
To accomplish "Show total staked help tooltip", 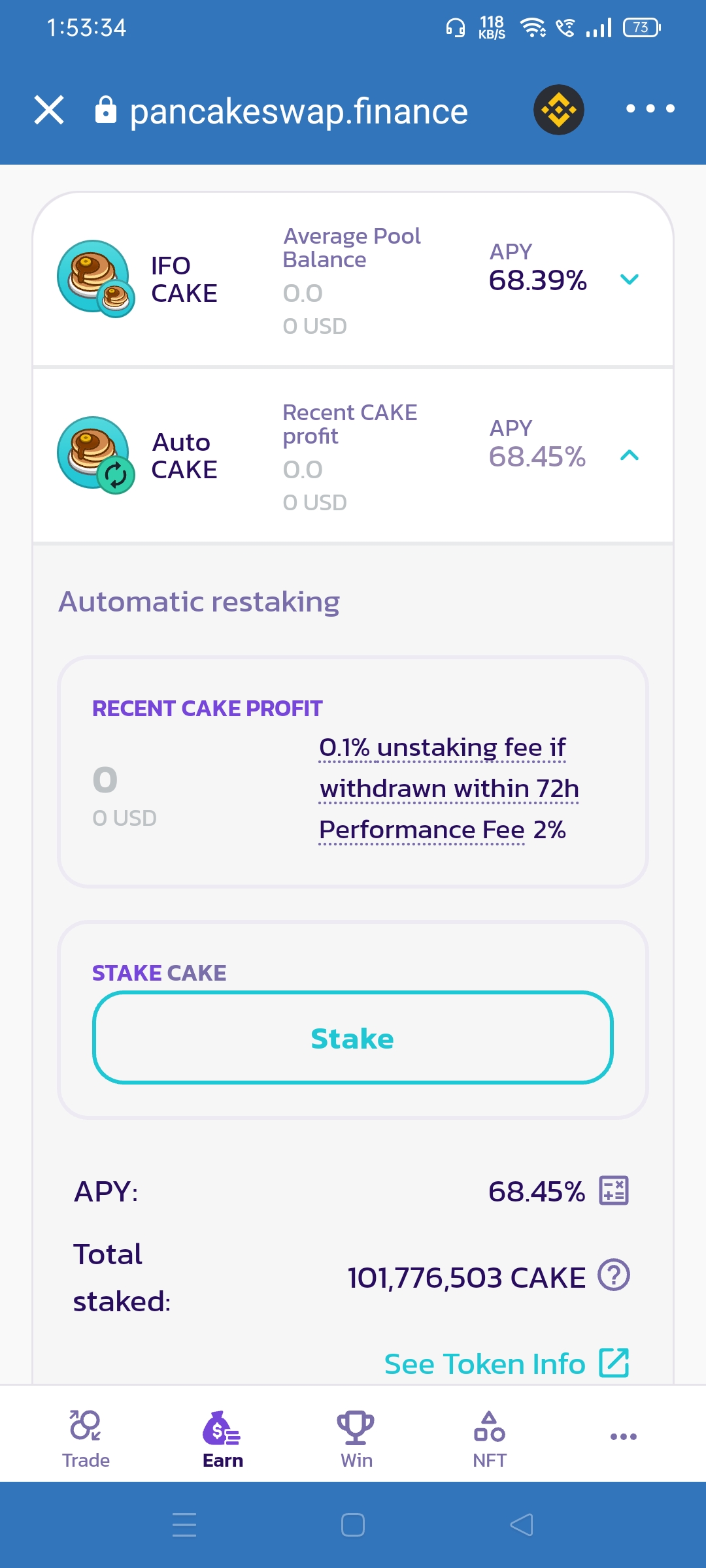I will click(x=614, y=1275).
